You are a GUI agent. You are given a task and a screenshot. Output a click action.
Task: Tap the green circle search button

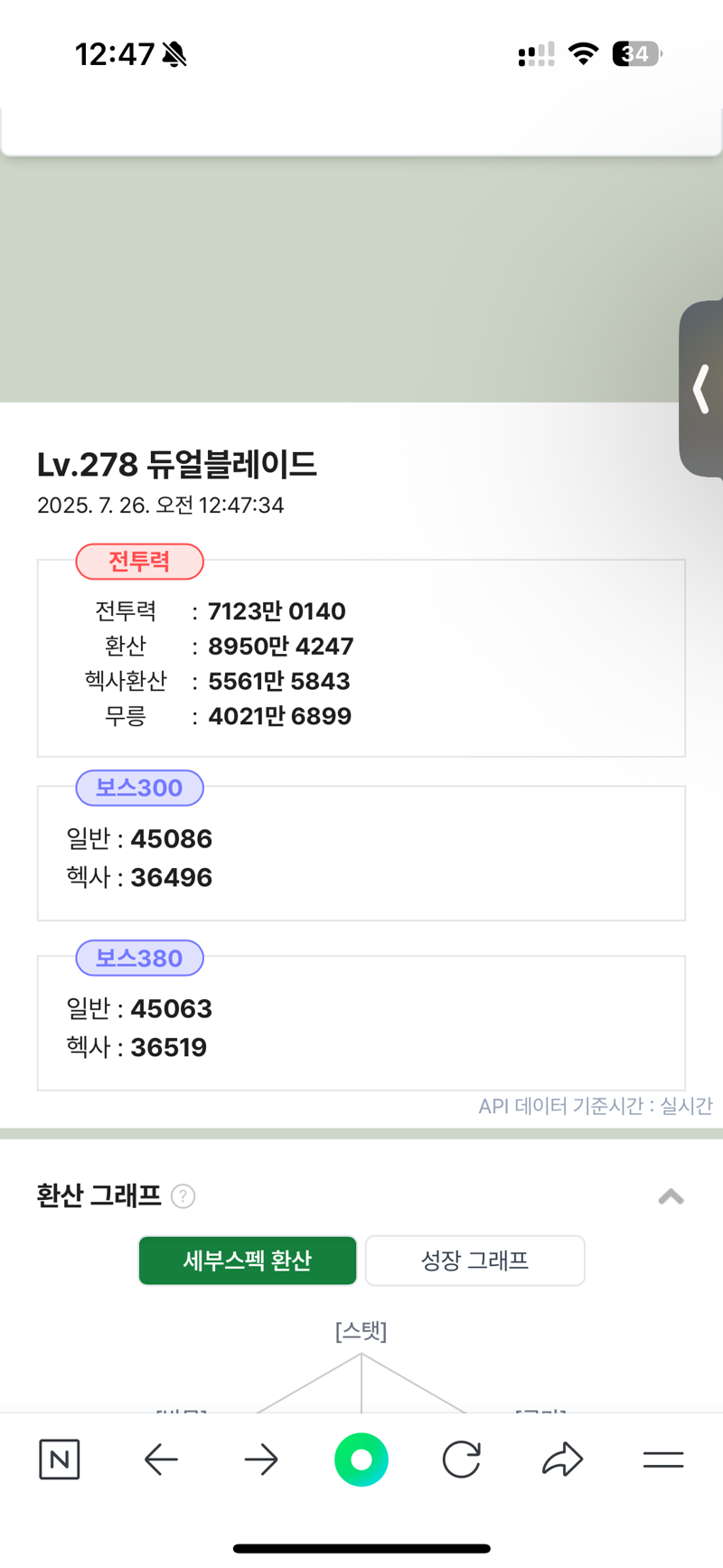point(361,1459)
